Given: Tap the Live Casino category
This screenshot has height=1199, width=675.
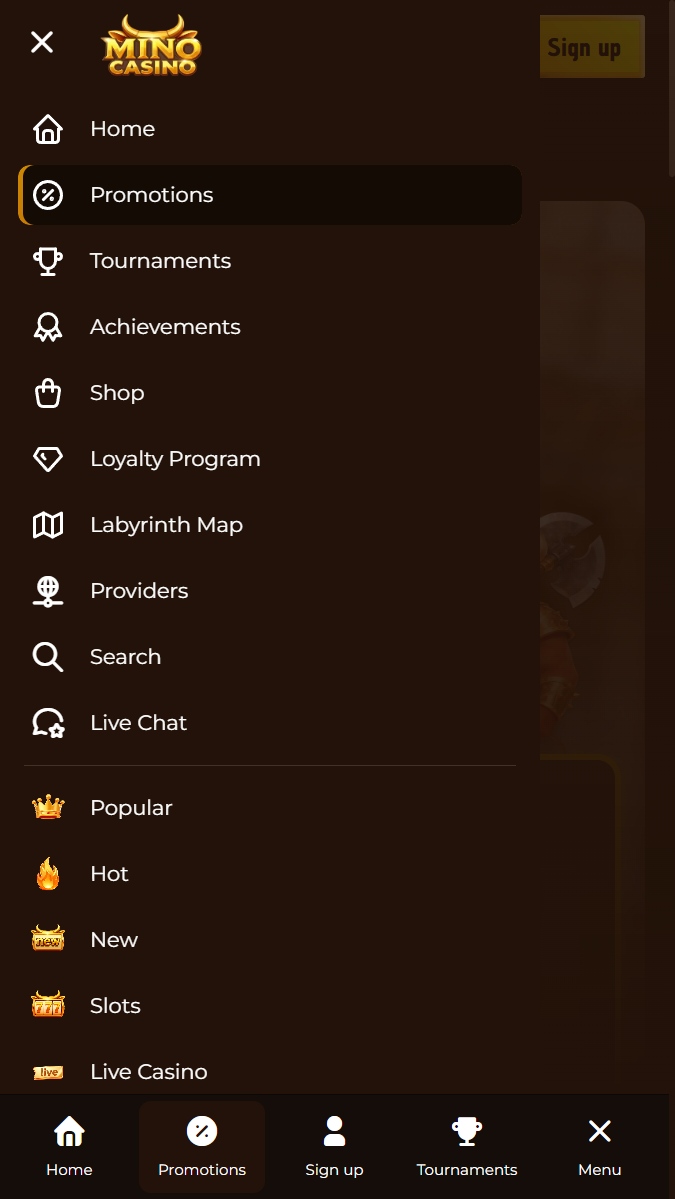Looking at the screenshot, I should pyautogui.click(x=148, y=1072).
